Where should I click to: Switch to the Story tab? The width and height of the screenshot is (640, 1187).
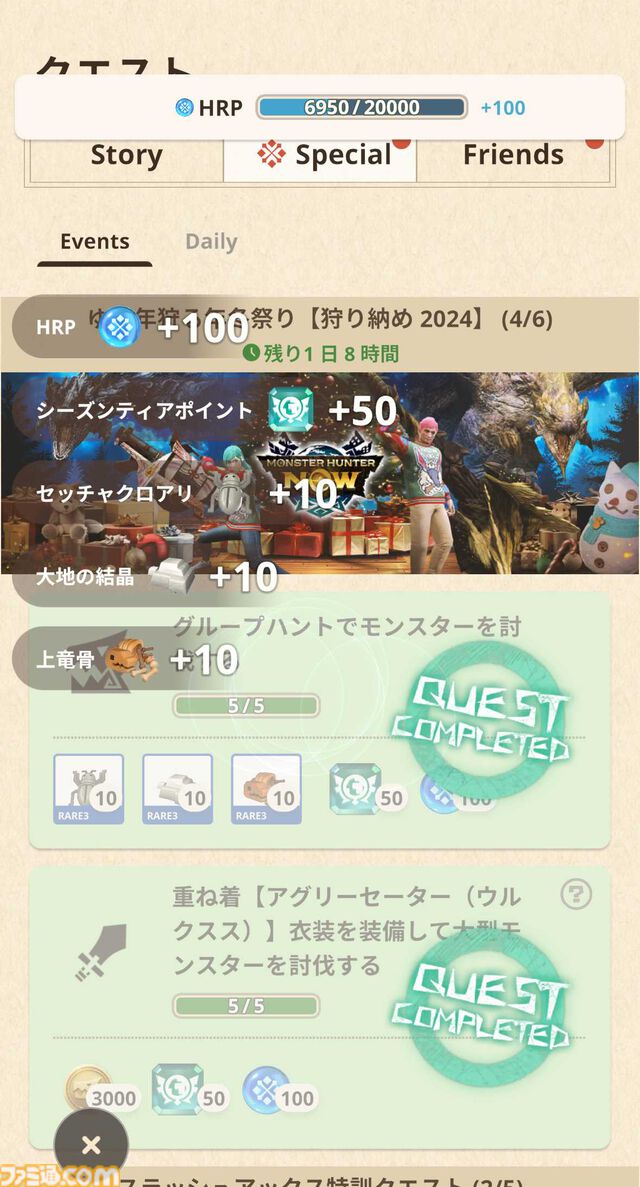[x=126, y=157]
